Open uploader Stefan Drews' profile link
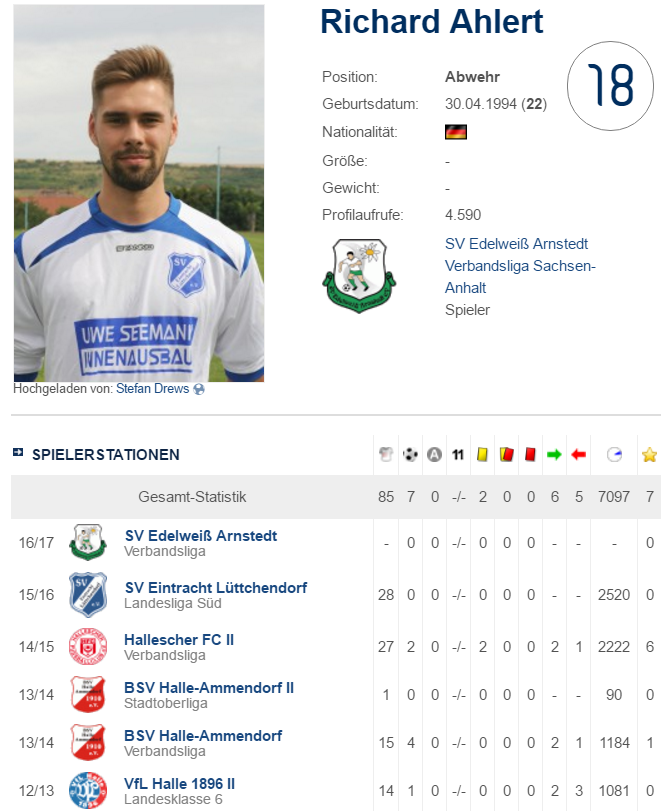Viewport: 666px width, 811px height. (x=152, y=389)
